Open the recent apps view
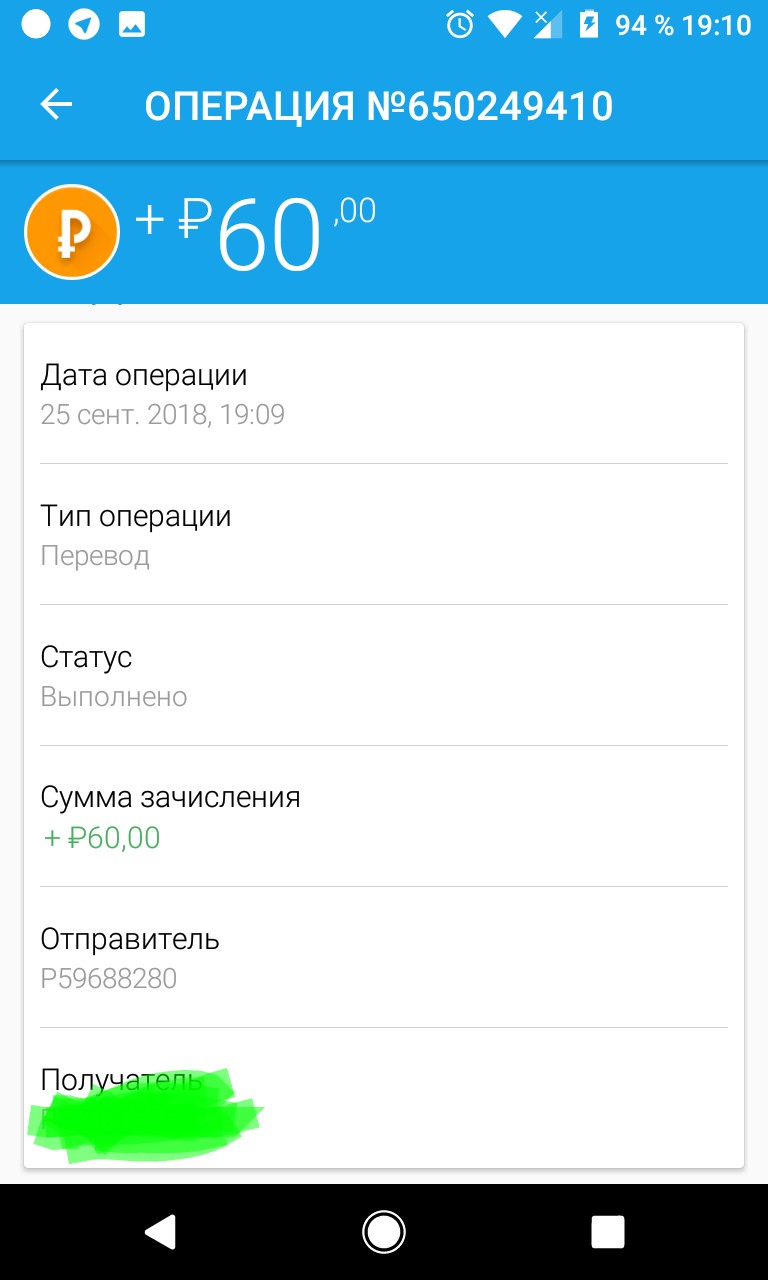This screenshot has height=1280, width=768. pyautogui.click(x=607, y=1232)
